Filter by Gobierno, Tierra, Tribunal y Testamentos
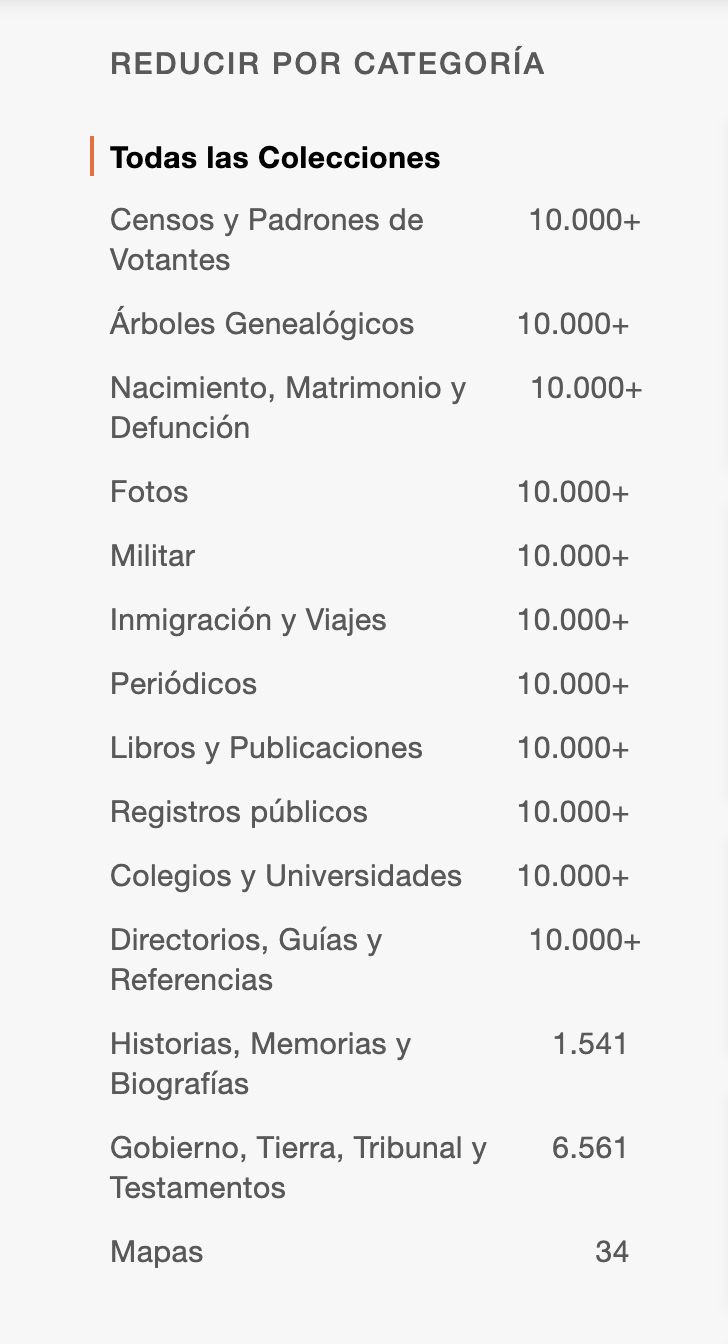The image size is (728, 1344). tap(297, 1168)
